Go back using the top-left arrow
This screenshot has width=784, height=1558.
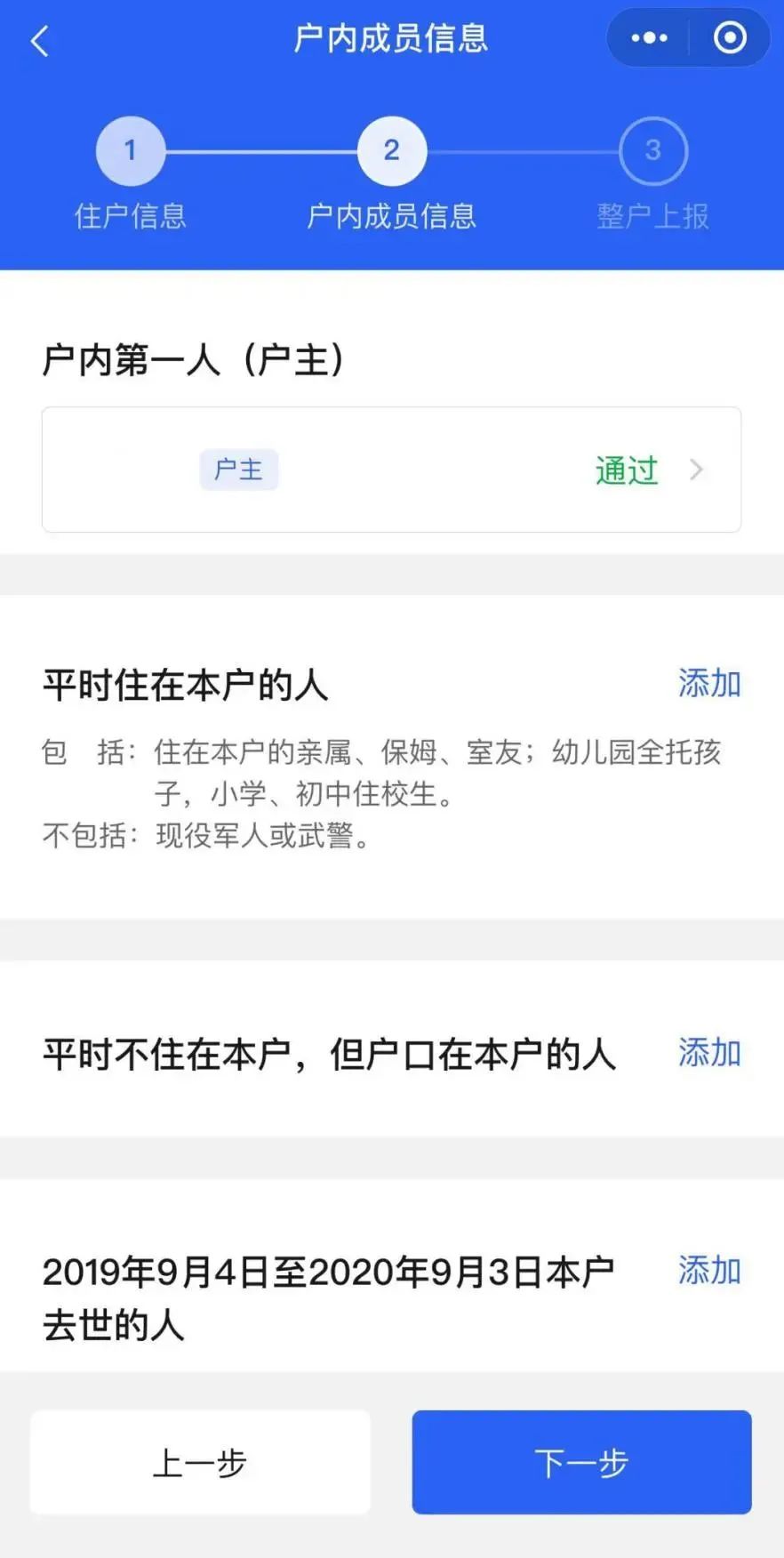point(40,41)
